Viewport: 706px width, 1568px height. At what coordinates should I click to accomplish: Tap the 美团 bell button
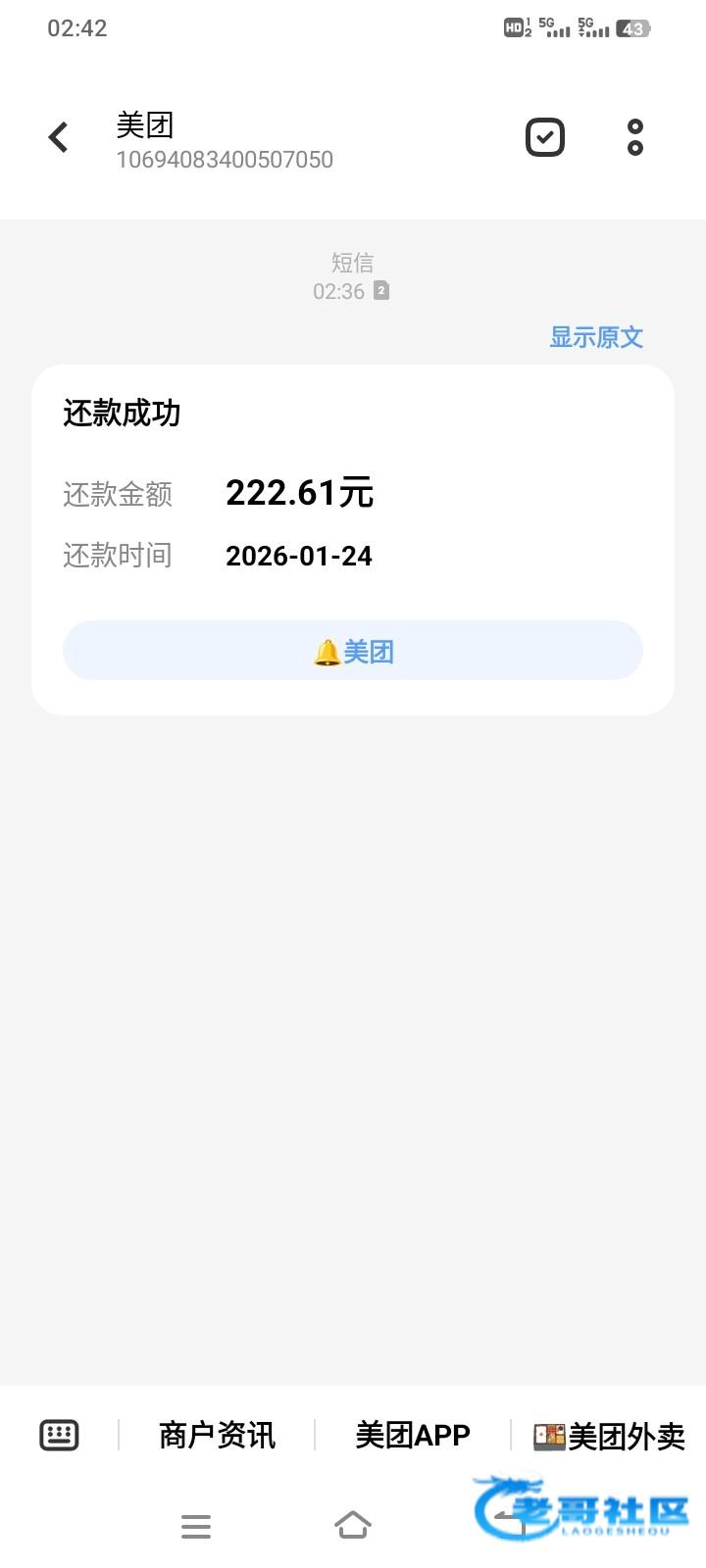point(353,651)
